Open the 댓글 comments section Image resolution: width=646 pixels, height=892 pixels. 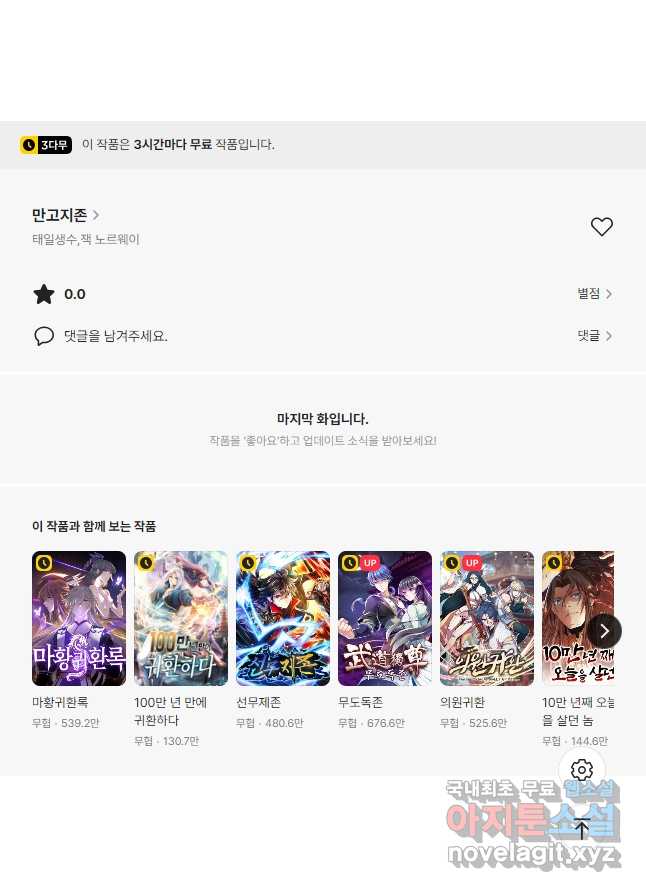pyautogui.click(x=594, y=336)
